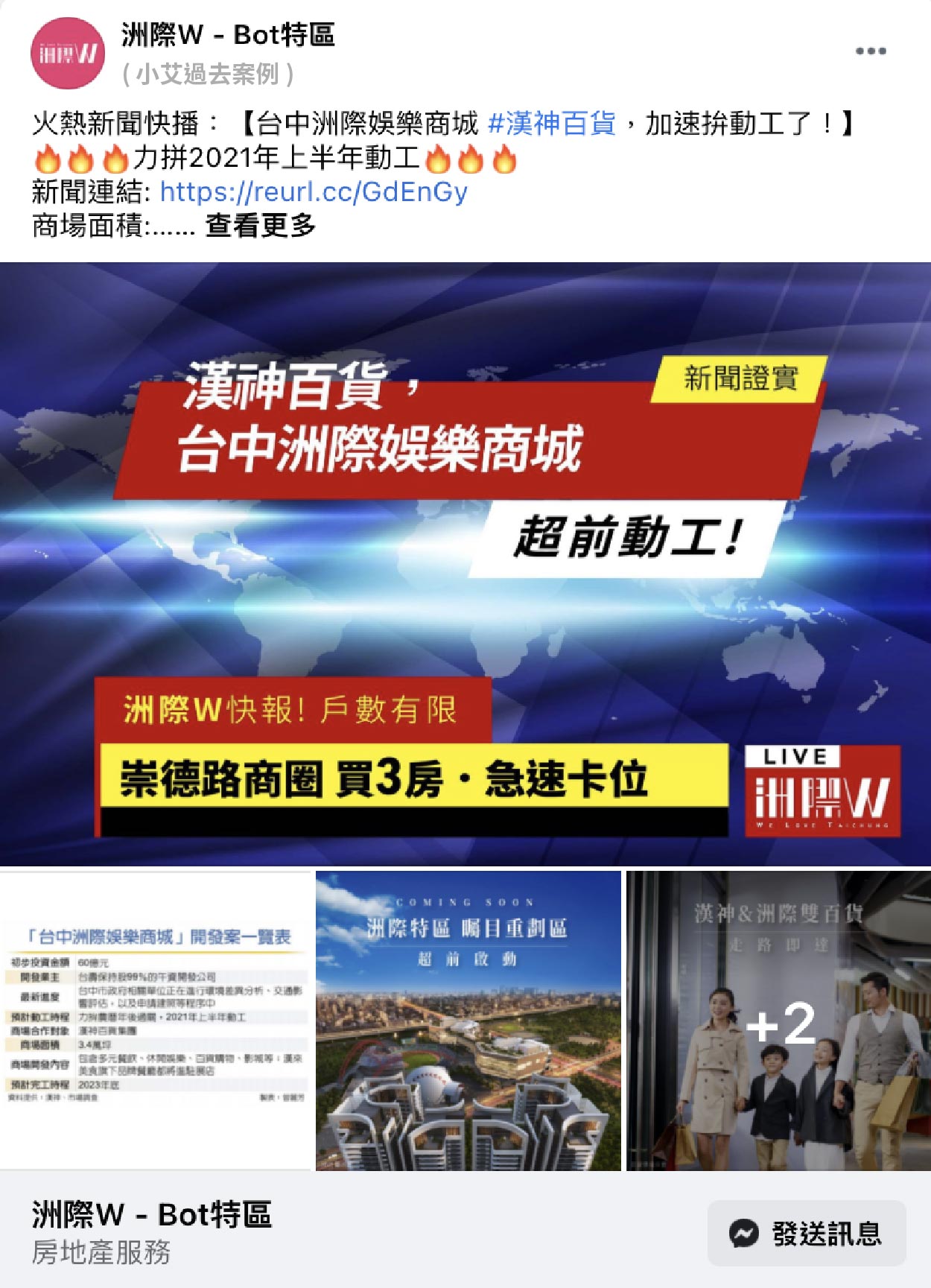Viewport: 931px width, 1288px height.
Task: Send a message via 發送訊息 button
Action: tap(807, 1234)
